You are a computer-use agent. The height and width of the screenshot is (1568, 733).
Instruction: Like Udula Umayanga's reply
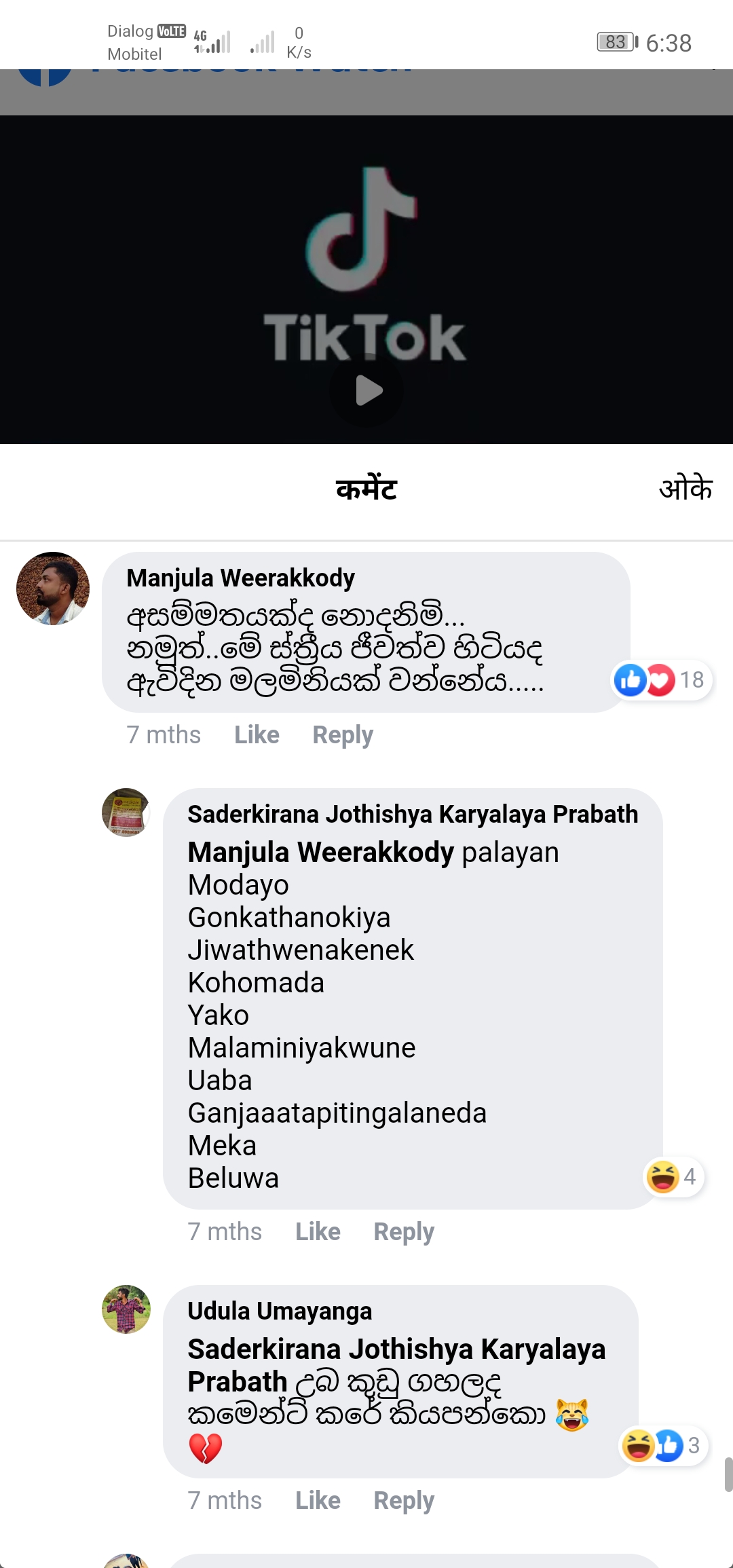[x=318, y=1500]
